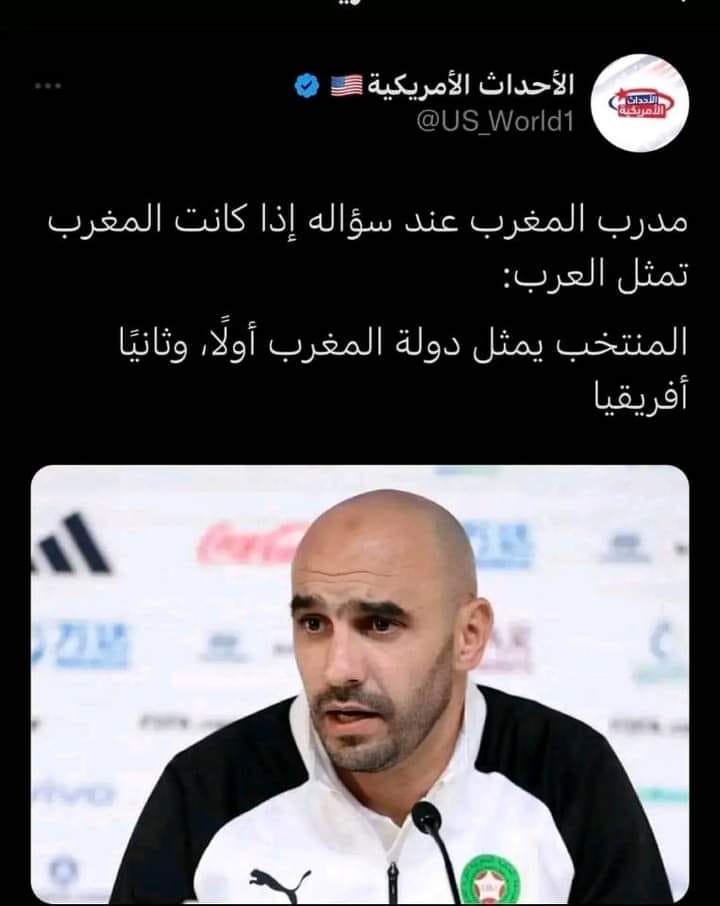
Task: Open the tweet's three-dot overflow menu
Action: pyautogui.click(x=48, y=86)
